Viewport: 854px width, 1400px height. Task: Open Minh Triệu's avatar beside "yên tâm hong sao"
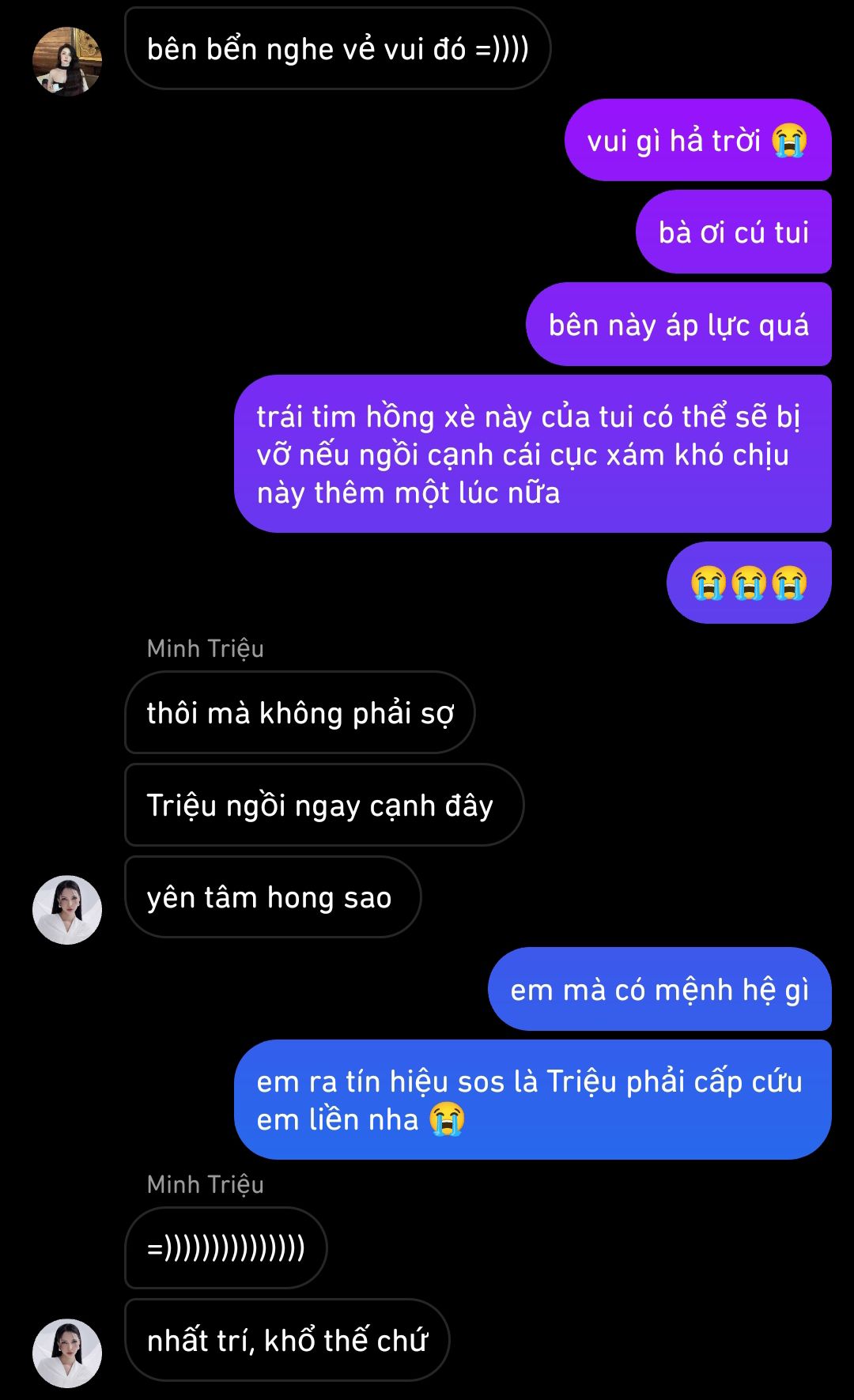tap(67, 909)
